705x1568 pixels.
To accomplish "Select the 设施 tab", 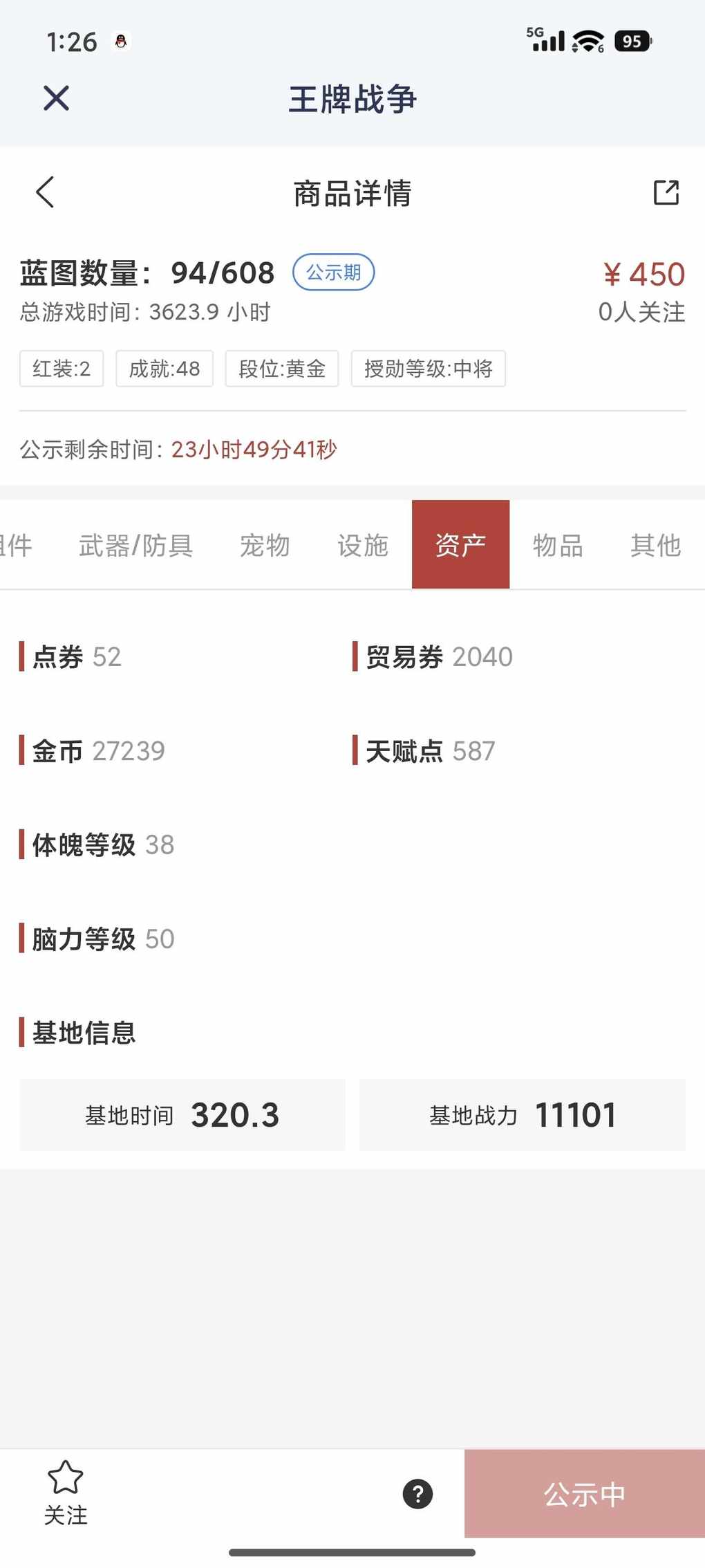I will [363, 545].
